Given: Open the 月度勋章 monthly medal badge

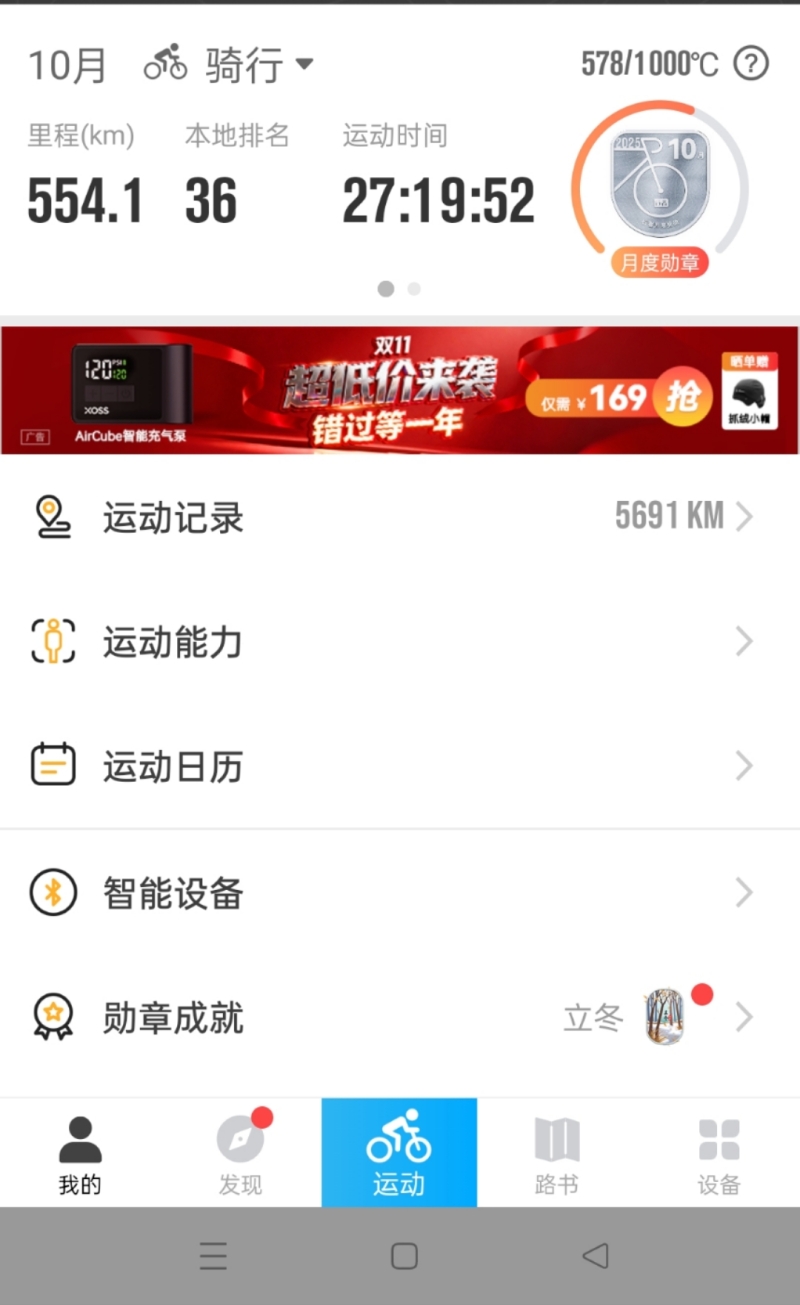Looking at the screenshot, I should (660, 190).
